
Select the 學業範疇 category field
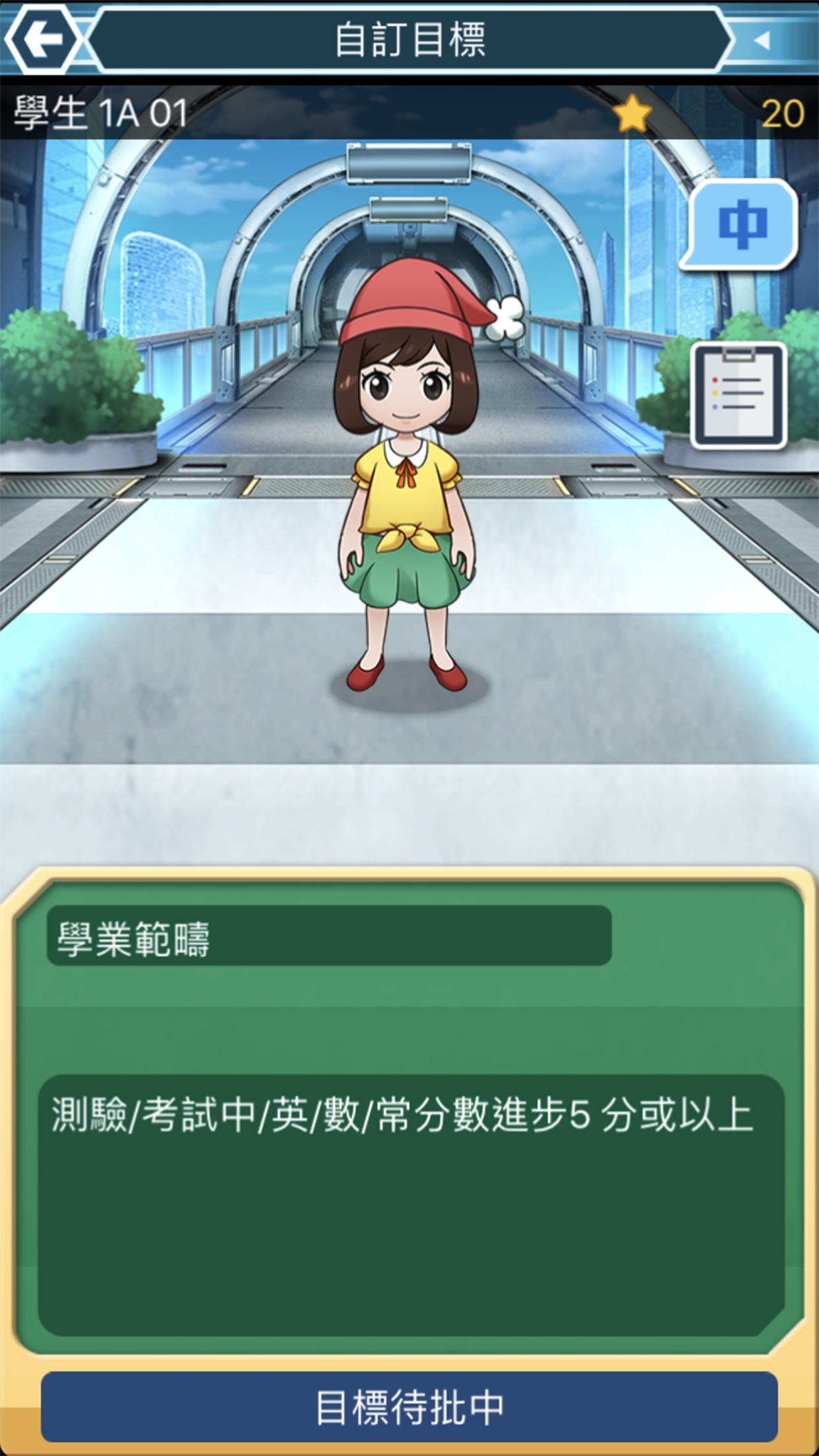329,936
